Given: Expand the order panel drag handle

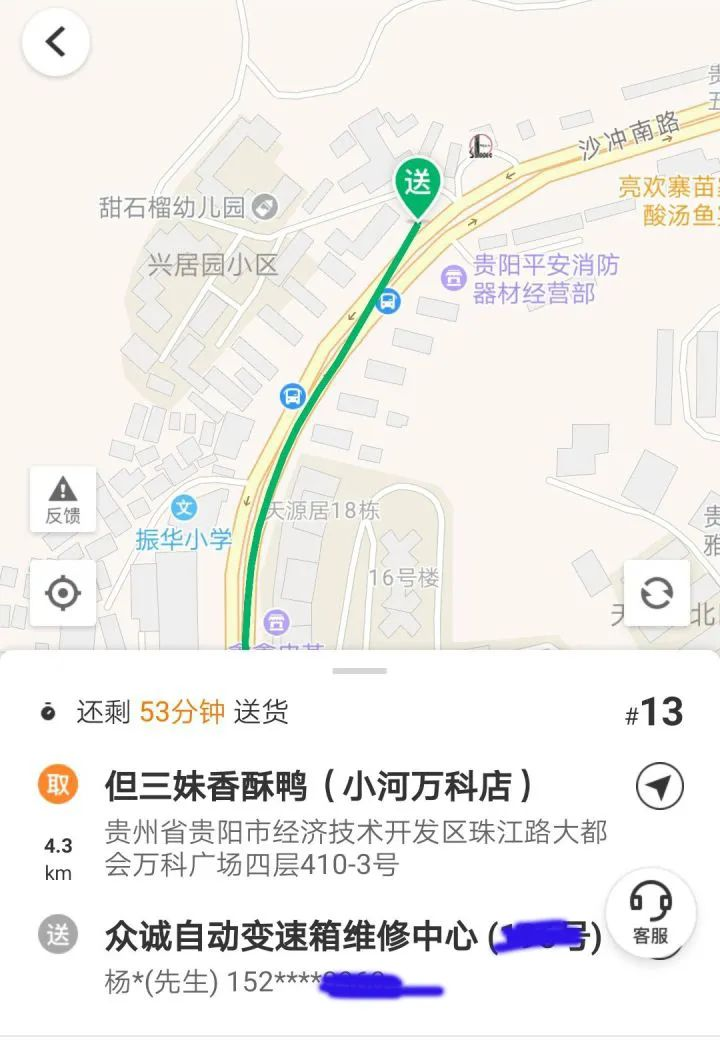Looking at the screenshot, I should (x=359, y=670).
